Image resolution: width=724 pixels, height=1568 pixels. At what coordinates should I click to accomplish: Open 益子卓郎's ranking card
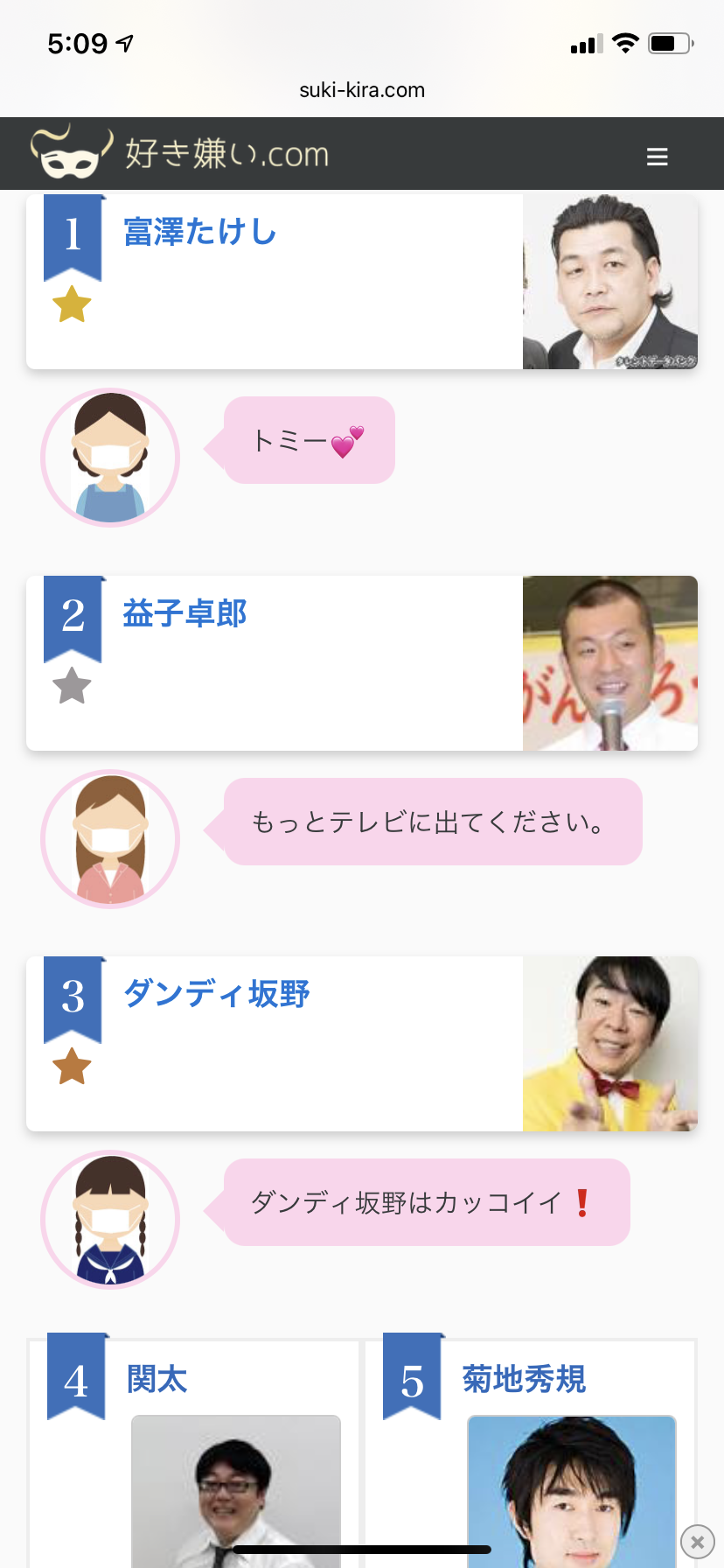362,663
